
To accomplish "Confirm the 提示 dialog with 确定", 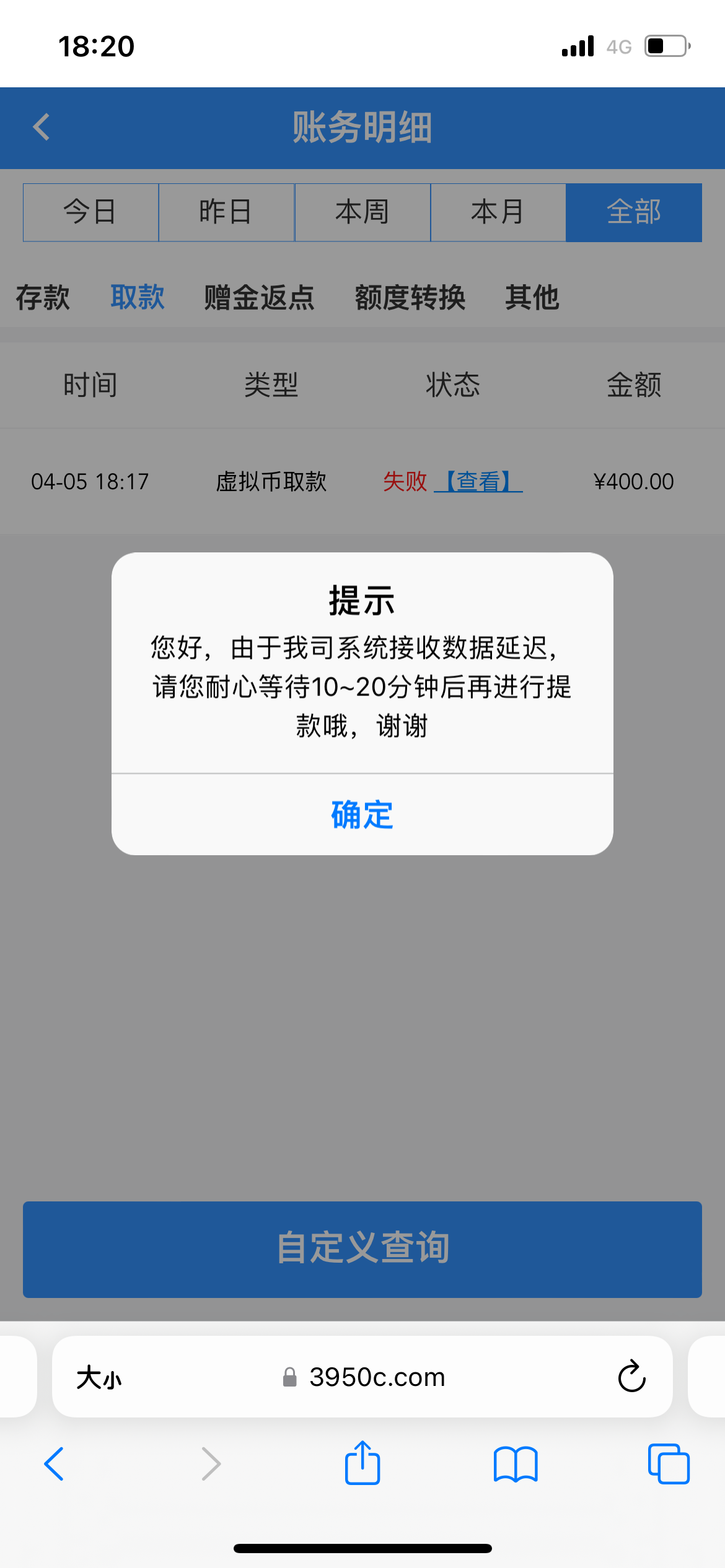I will pos(362,815).
